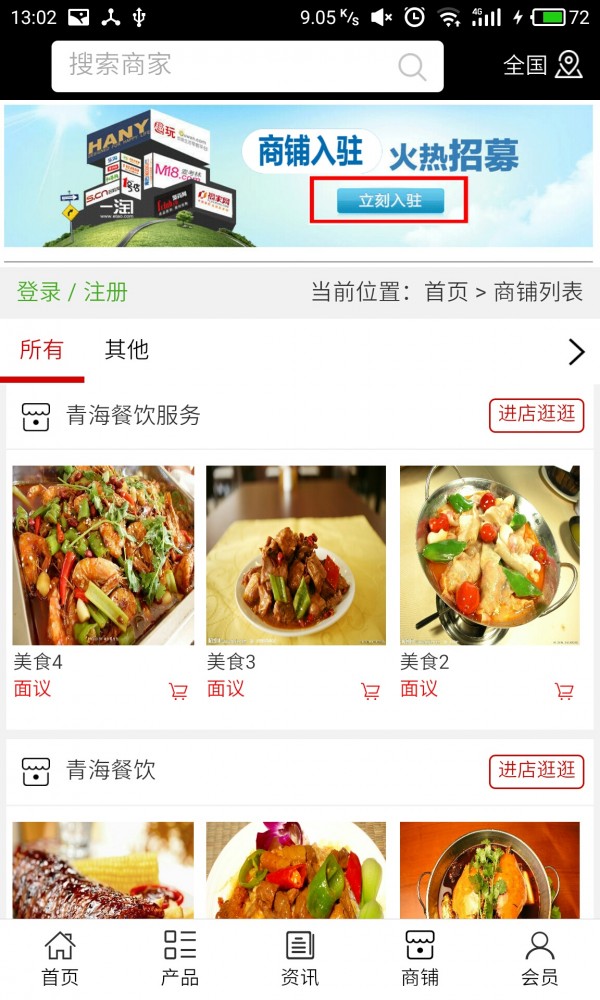Add 美食3 to the cart
This screenshot has height=1000, width=600.
point(370,690)
